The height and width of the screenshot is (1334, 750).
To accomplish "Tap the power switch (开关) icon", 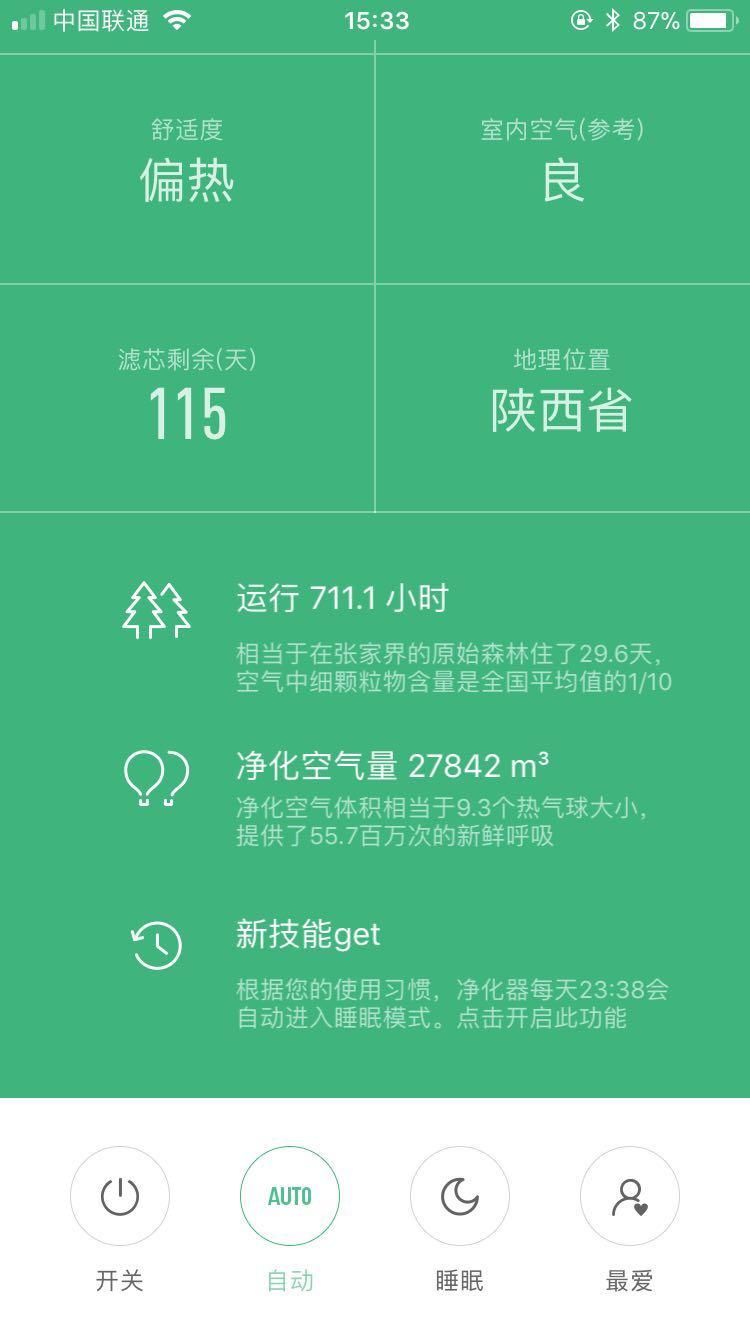I will coord(119,1196).
